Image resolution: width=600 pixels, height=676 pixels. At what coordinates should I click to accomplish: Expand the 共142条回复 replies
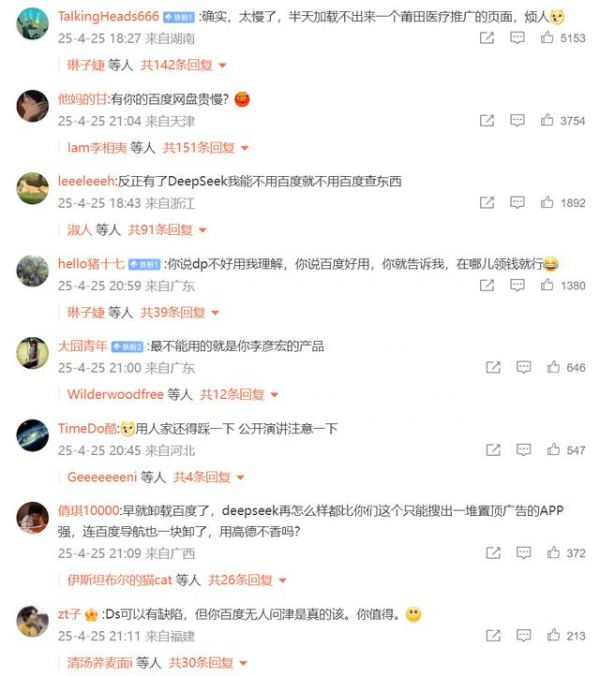coord(182,65)
